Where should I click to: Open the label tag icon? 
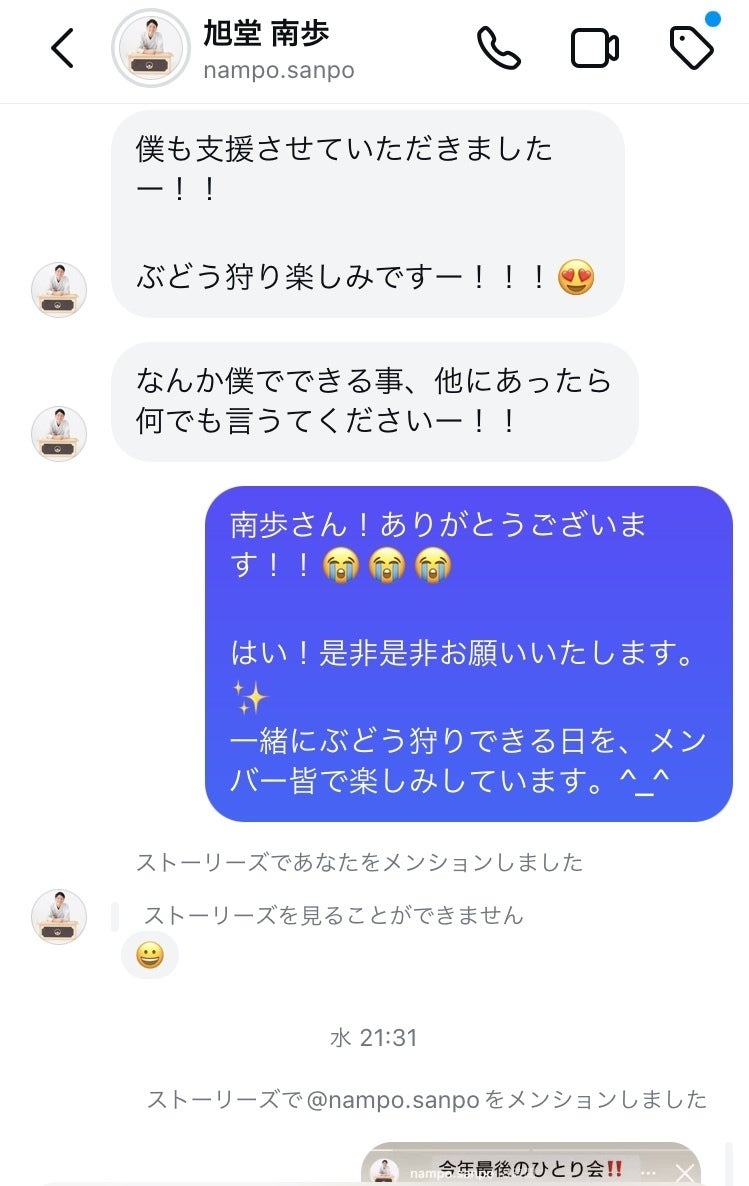691,48
